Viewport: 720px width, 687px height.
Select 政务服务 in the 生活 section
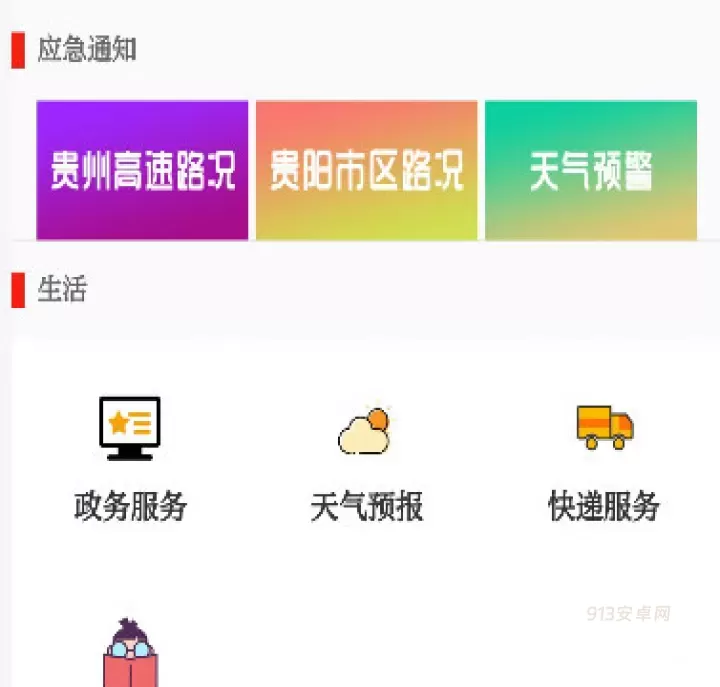pyautogui.click(x=130, y=456)
